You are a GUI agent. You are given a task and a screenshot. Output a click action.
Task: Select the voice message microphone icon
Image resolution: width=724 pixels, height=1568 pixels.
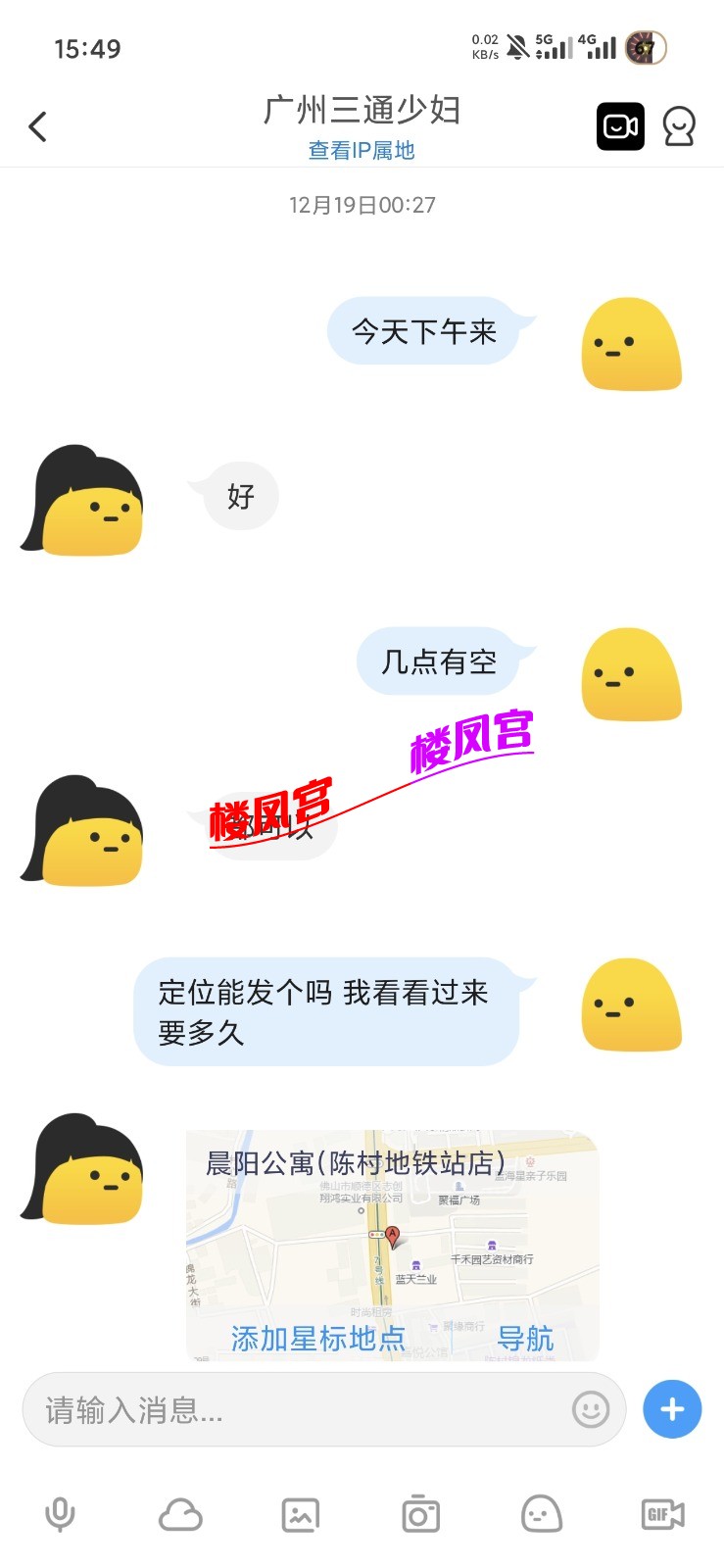point(60,1513)
